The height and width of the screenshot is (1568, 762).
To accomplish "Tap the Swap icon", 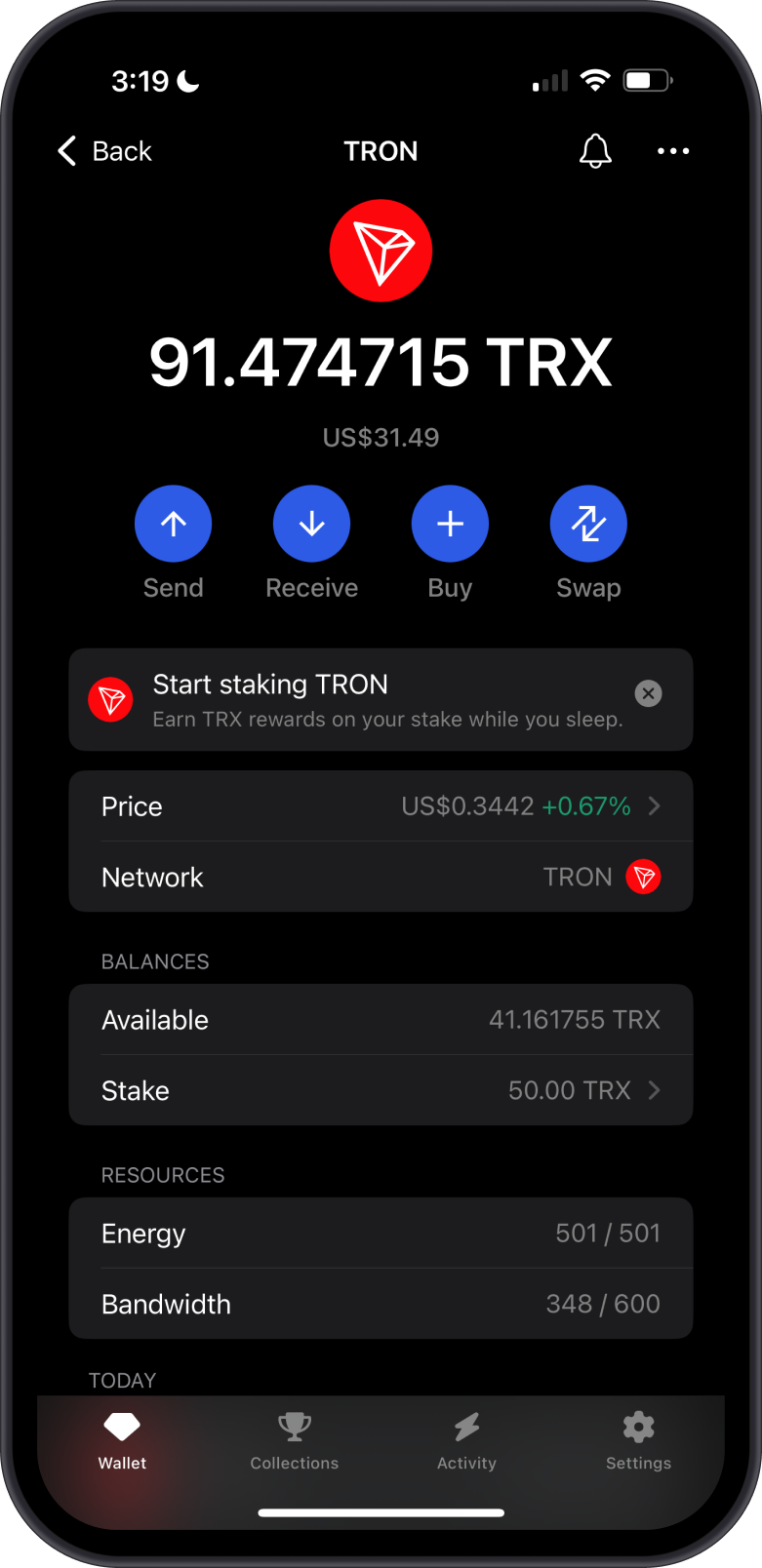I will coord(588,523).
